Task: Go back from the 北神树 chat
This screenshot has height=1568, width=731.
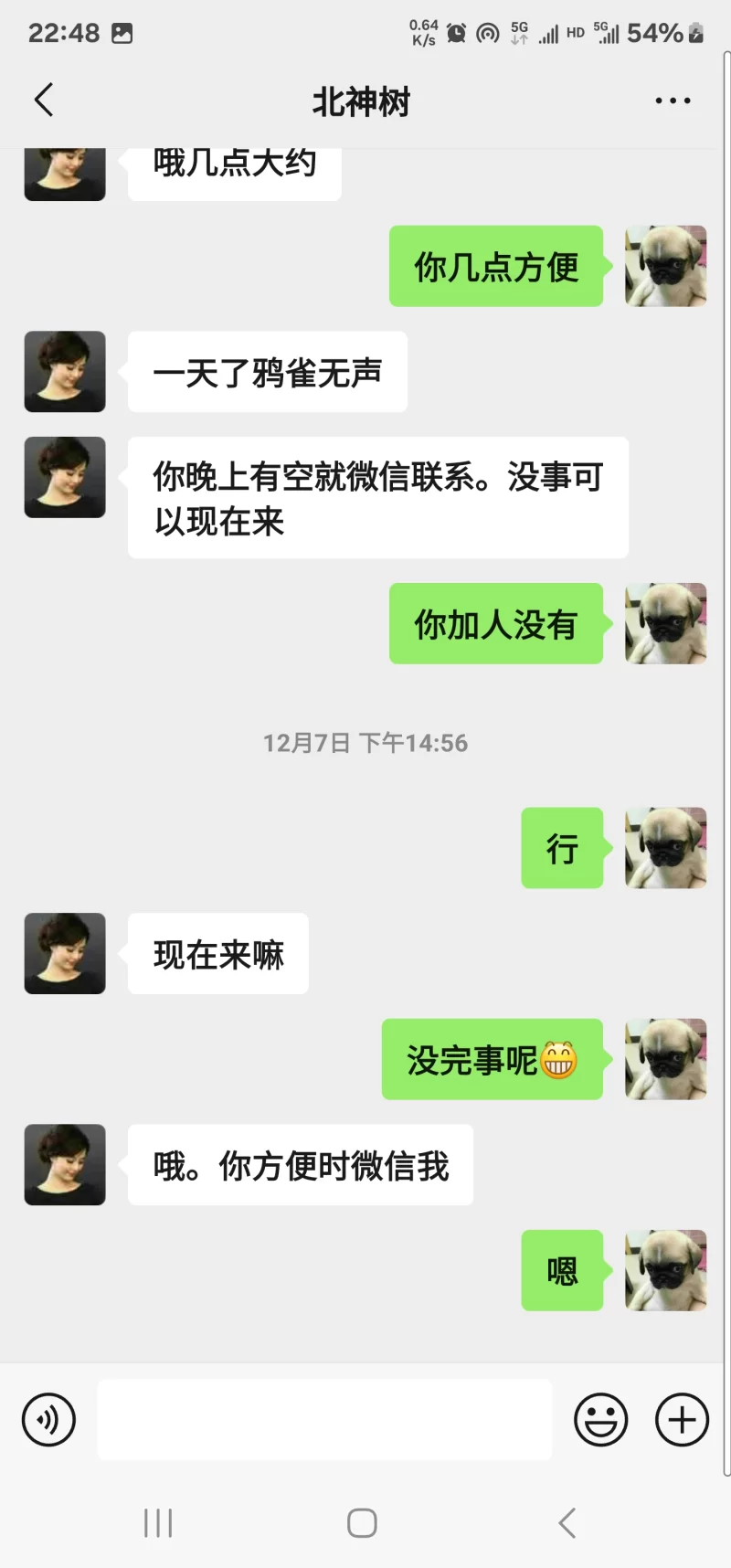Action: (x=44, y=100)
